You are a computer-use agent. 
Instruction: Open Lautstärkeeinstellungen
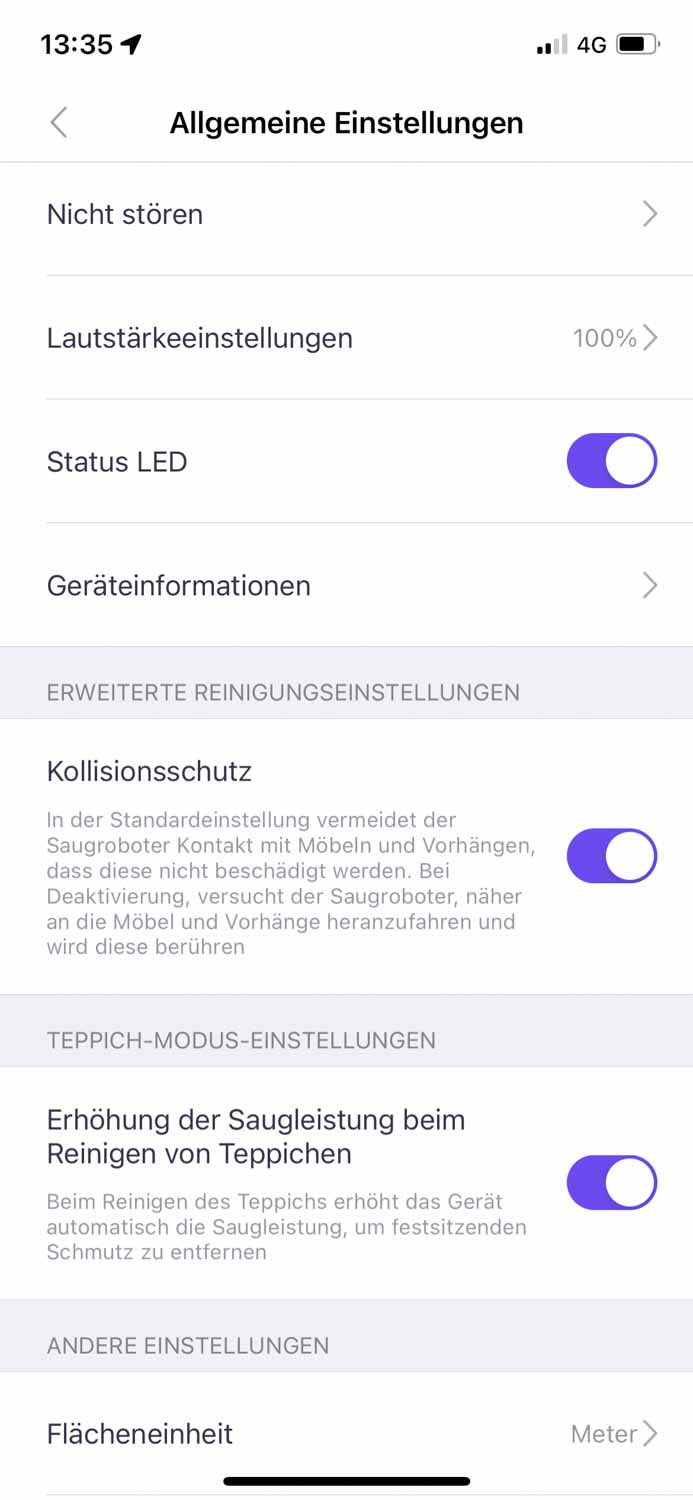tap(346, 338)
